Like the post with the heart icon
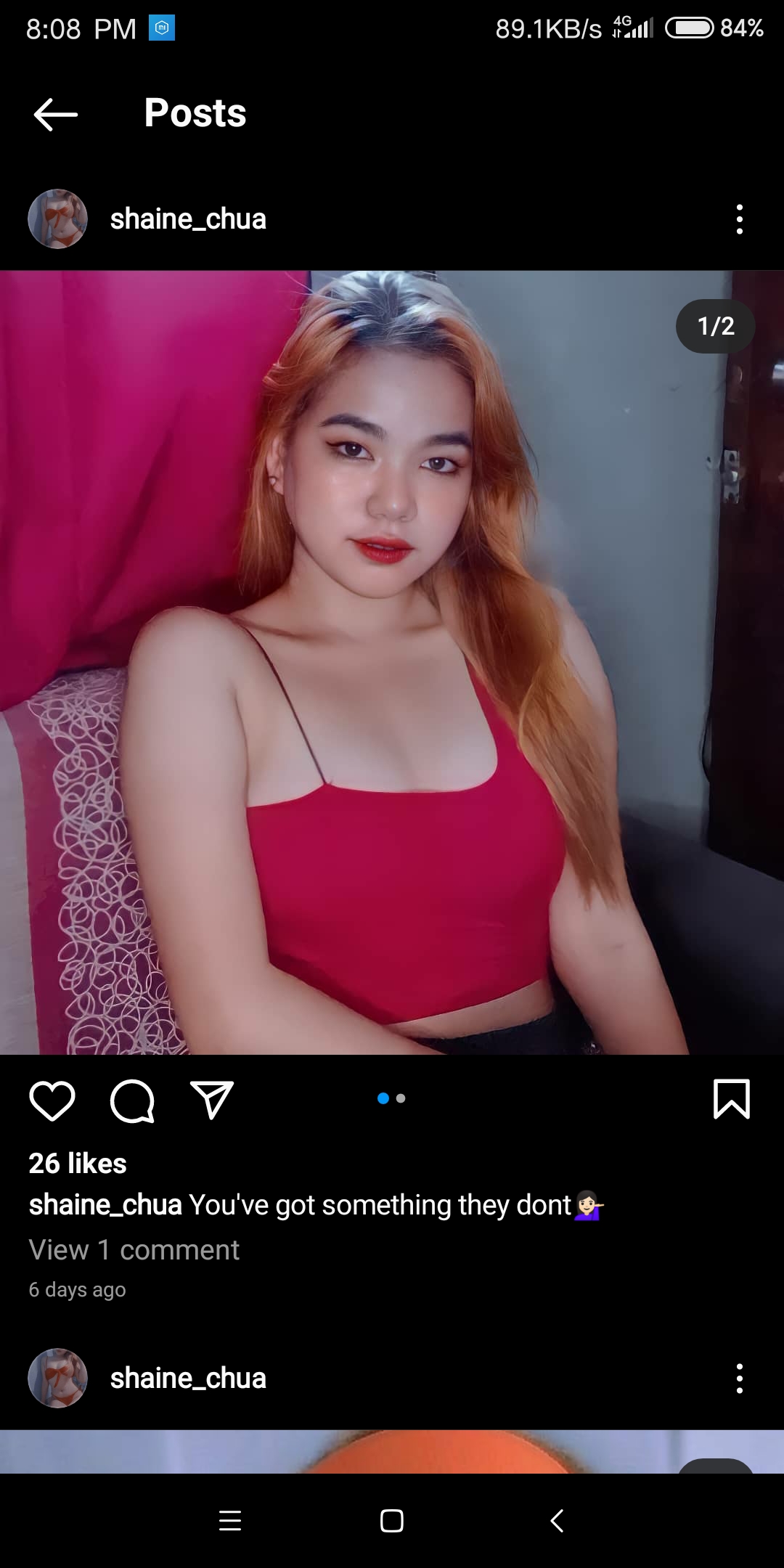 (x=52, y=1101)
